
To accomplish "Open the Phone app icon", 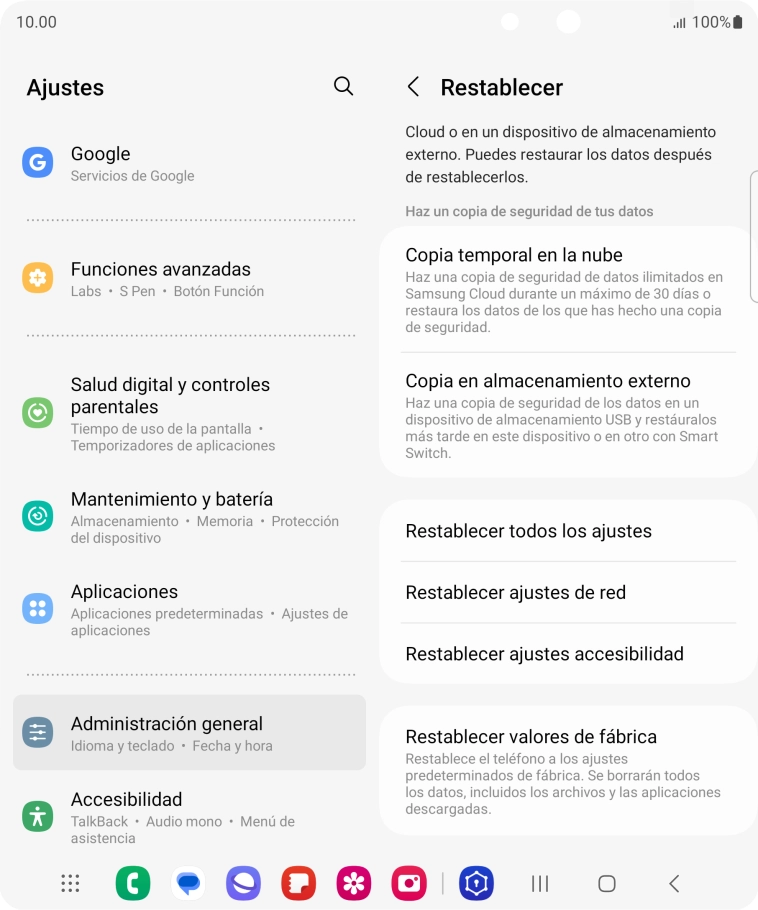I will coord(133,883).
